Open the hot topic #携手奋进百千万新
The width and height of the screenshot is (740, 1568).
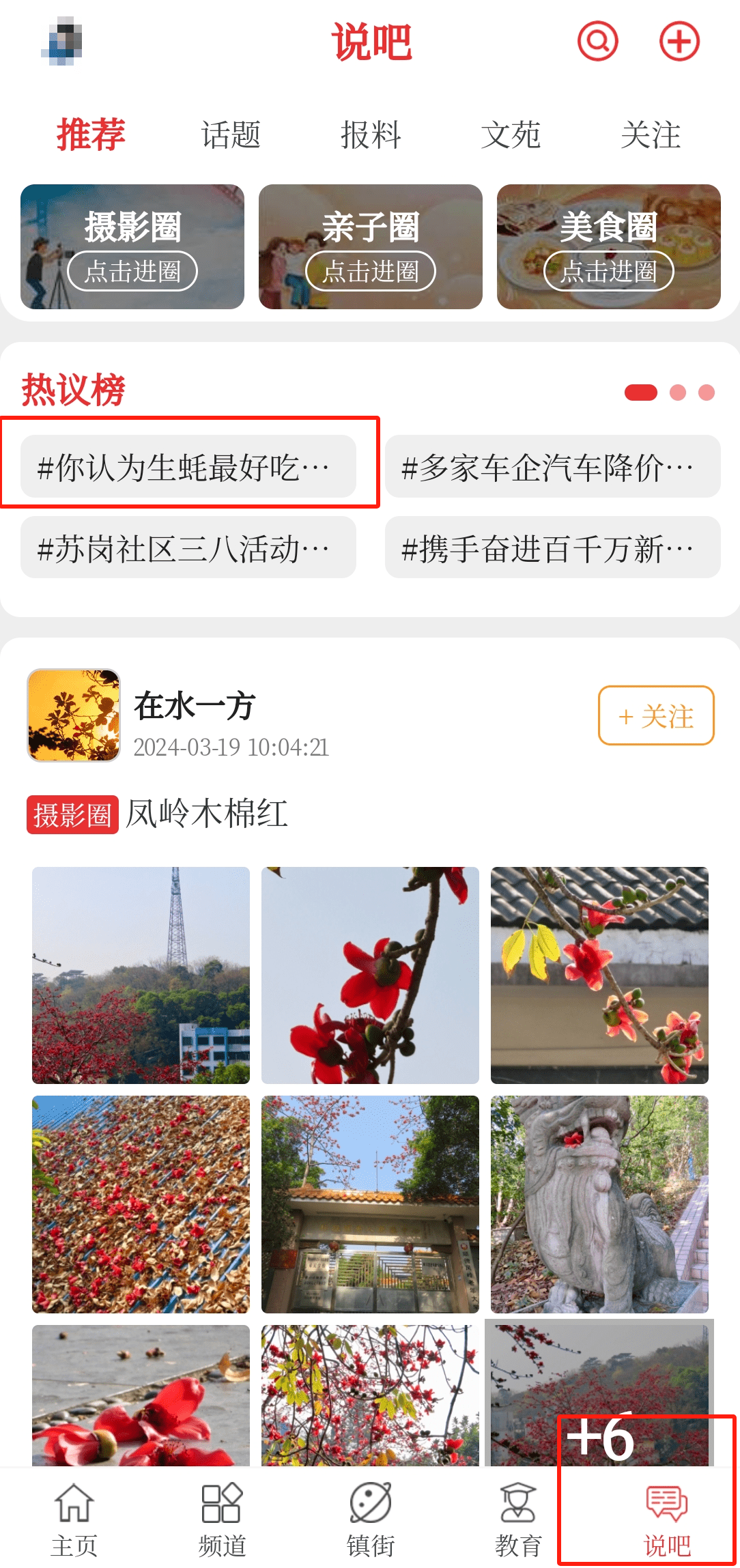pos(552,547)
